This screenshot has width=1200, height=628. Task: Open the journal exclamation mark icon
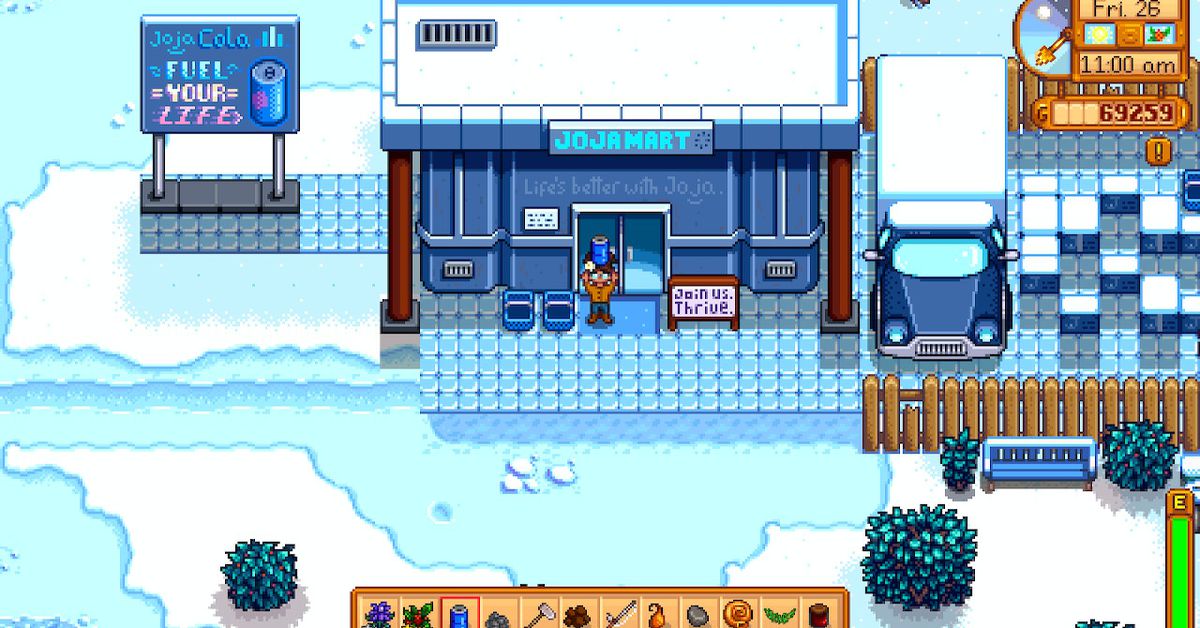click(1159, 152)
